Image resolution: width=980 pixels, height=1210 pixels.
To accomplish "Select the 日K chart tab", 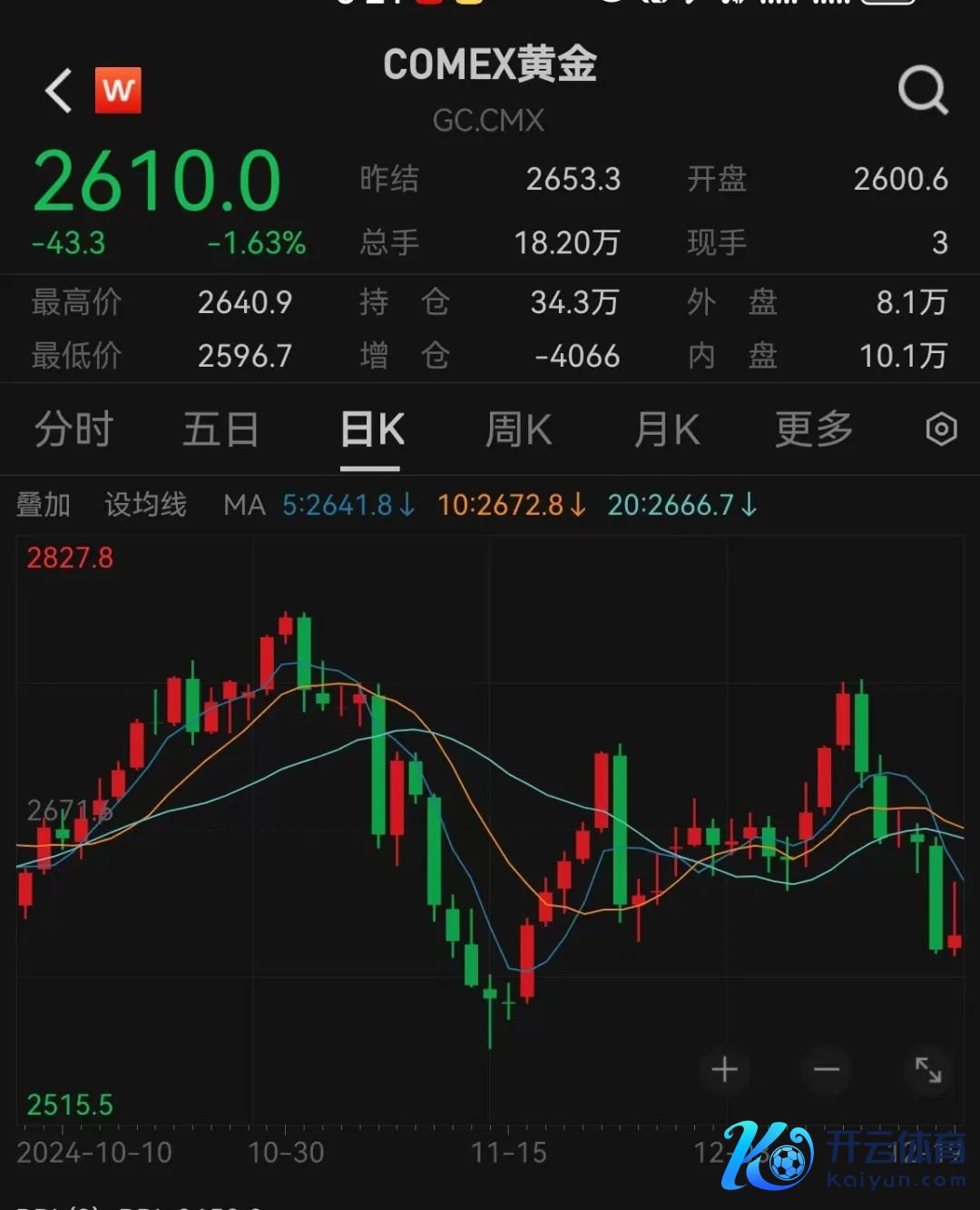I will point(371,429).
